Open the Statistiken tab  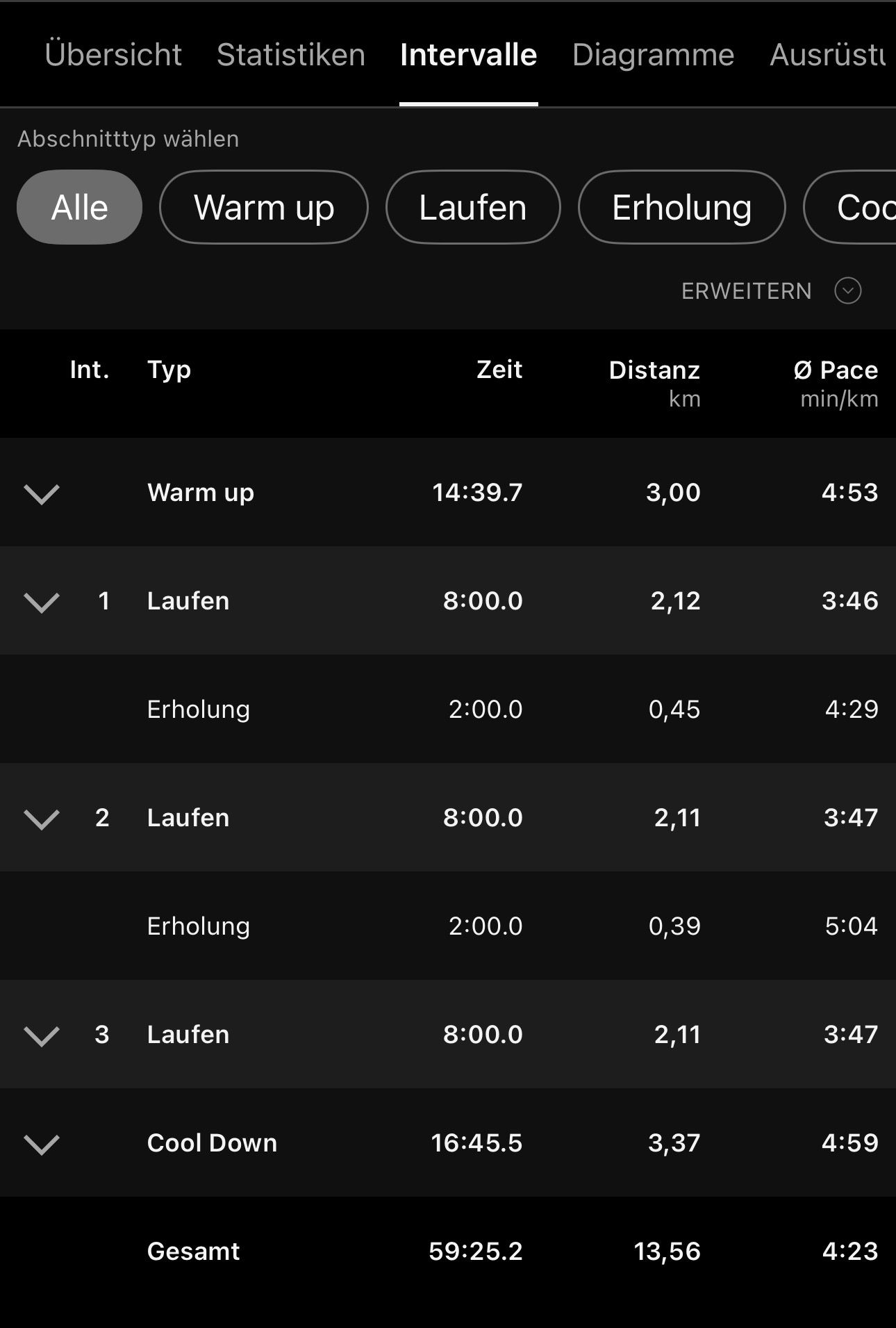click(x=290, y=55)
